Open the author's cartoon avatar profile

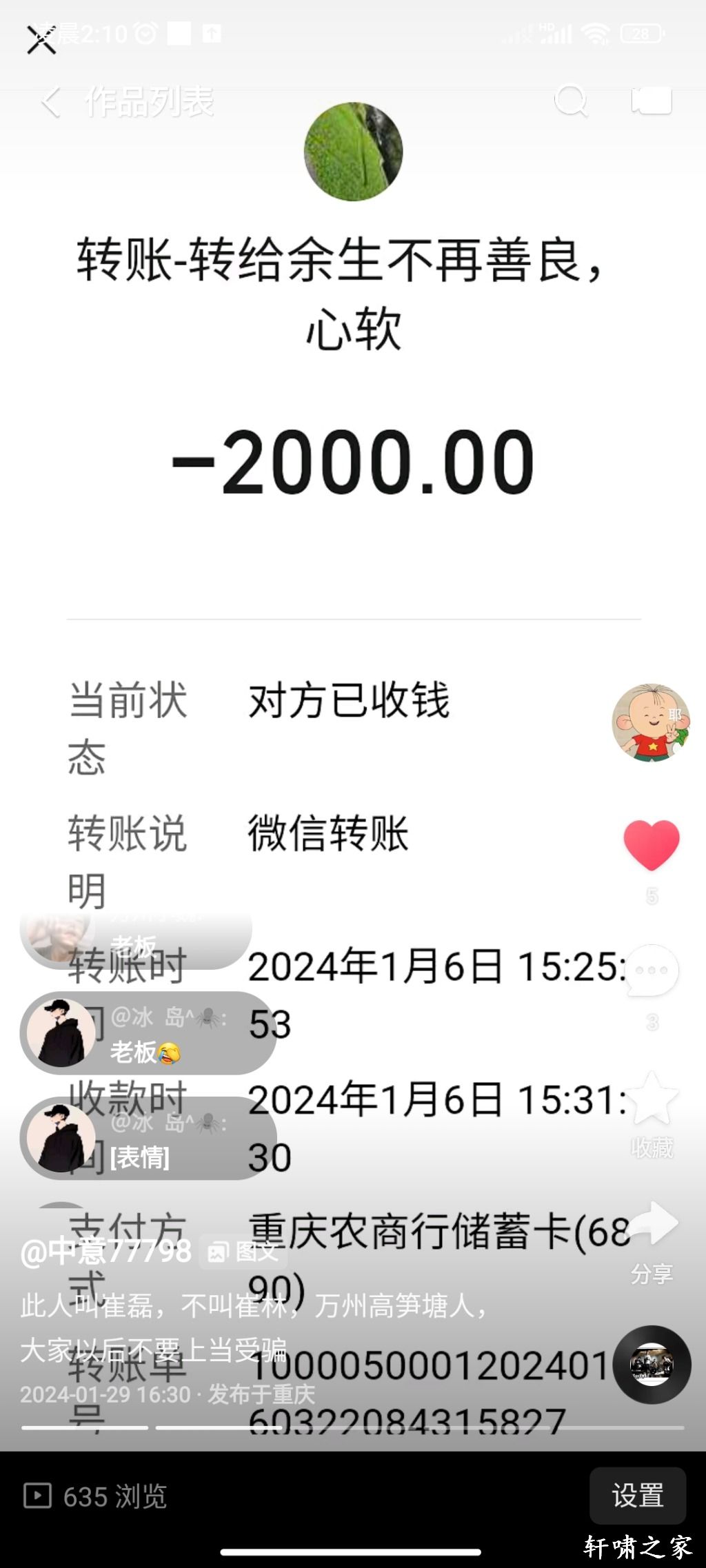tap(650, 722)
